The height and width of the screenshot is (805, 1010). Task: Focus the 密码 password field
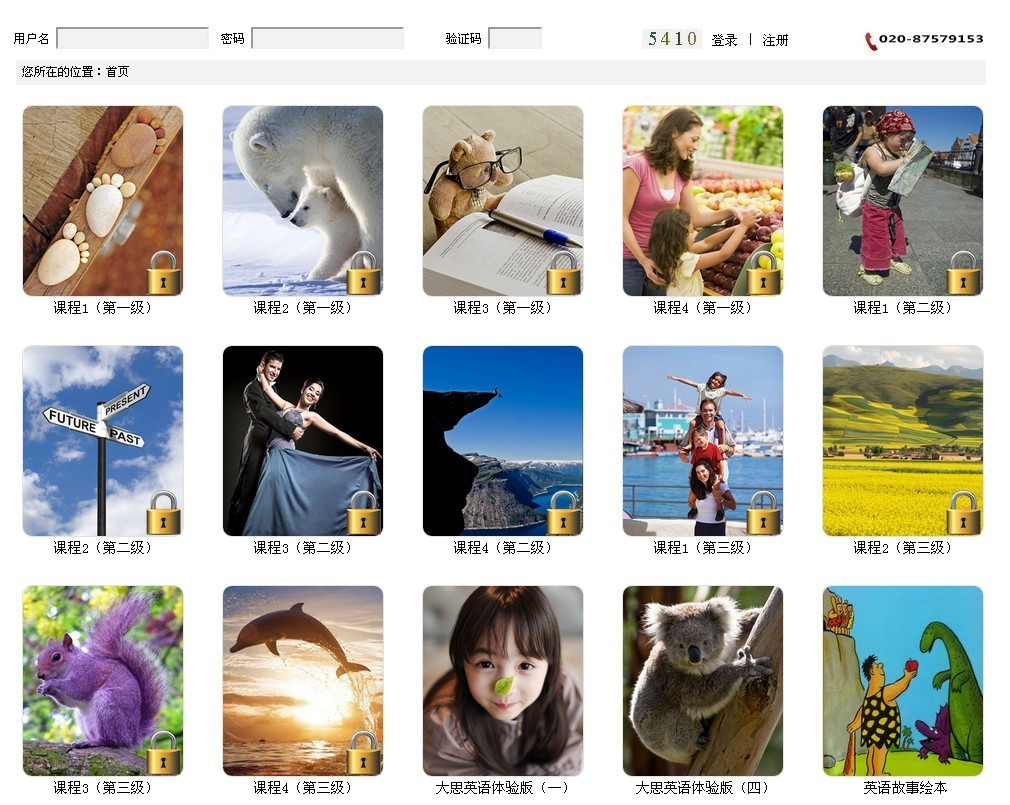pyautogui.click(x=327, y=39)
